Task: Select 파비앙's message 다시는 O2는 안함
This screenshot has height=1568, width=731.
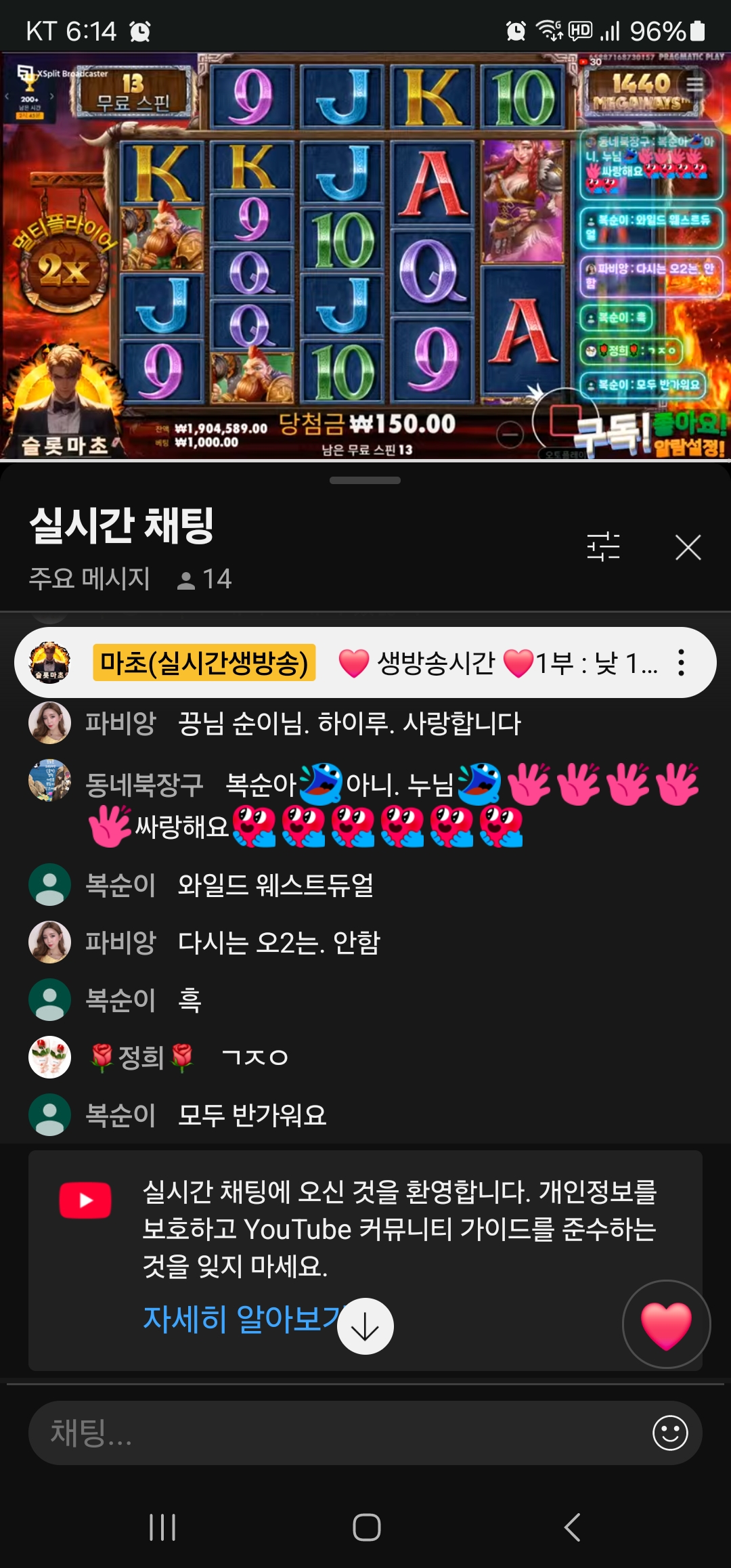Action: pyautogui.click(x=279, y=942)
